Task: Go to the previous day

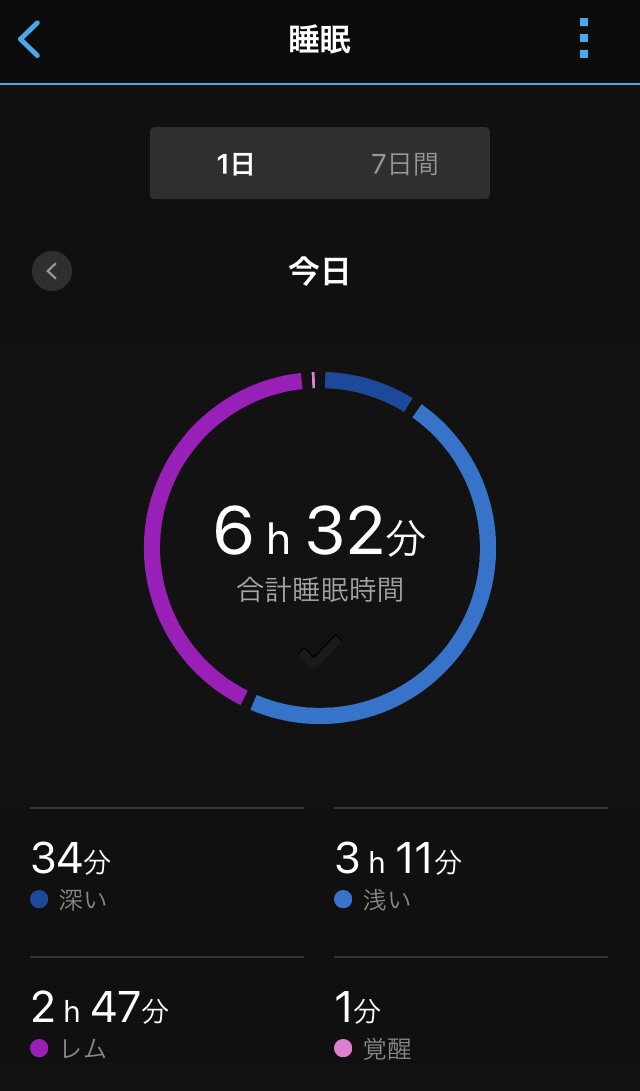Action: [x=52, y=270]
